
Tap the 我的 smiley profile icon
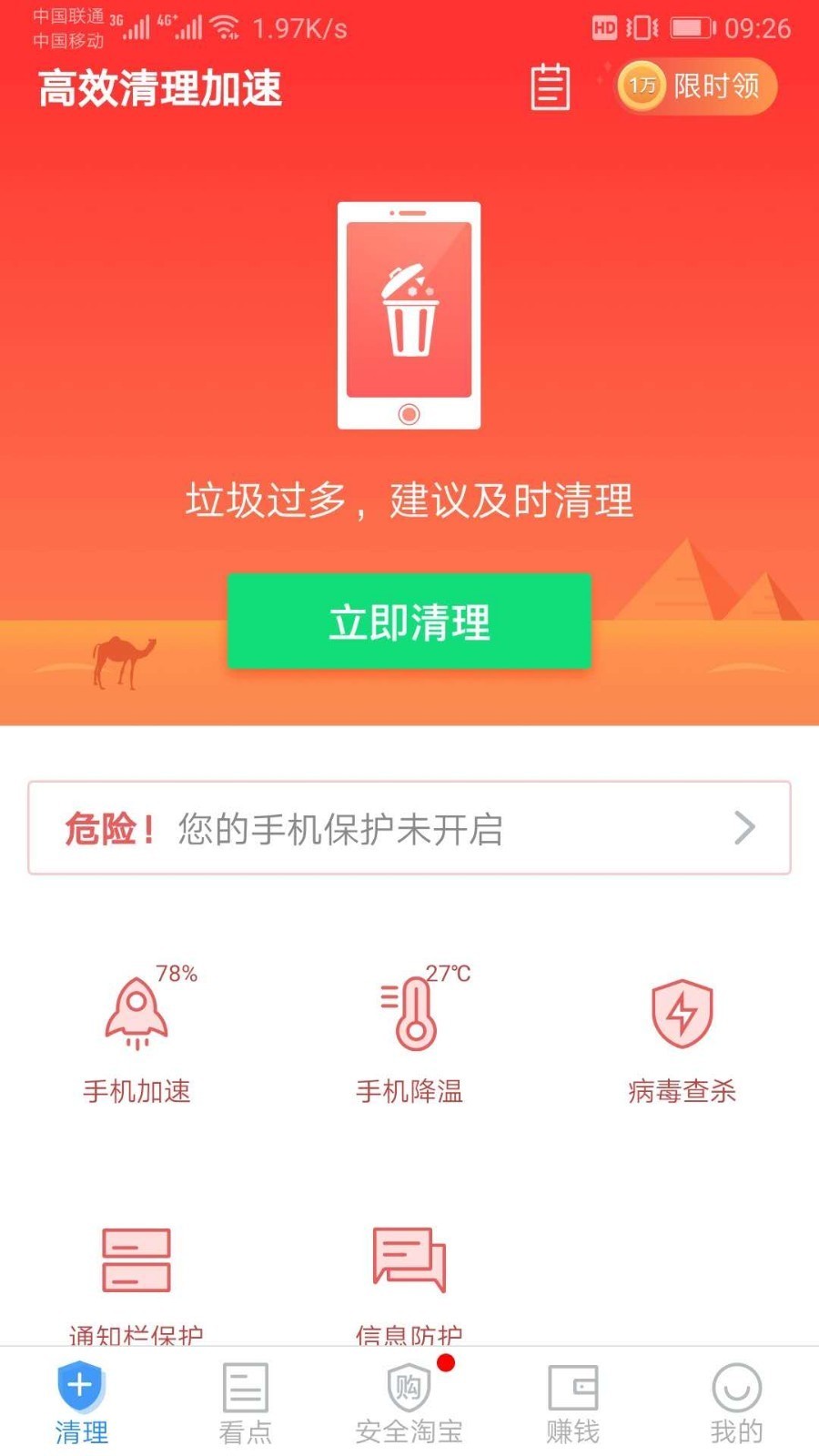(735, 1388)
